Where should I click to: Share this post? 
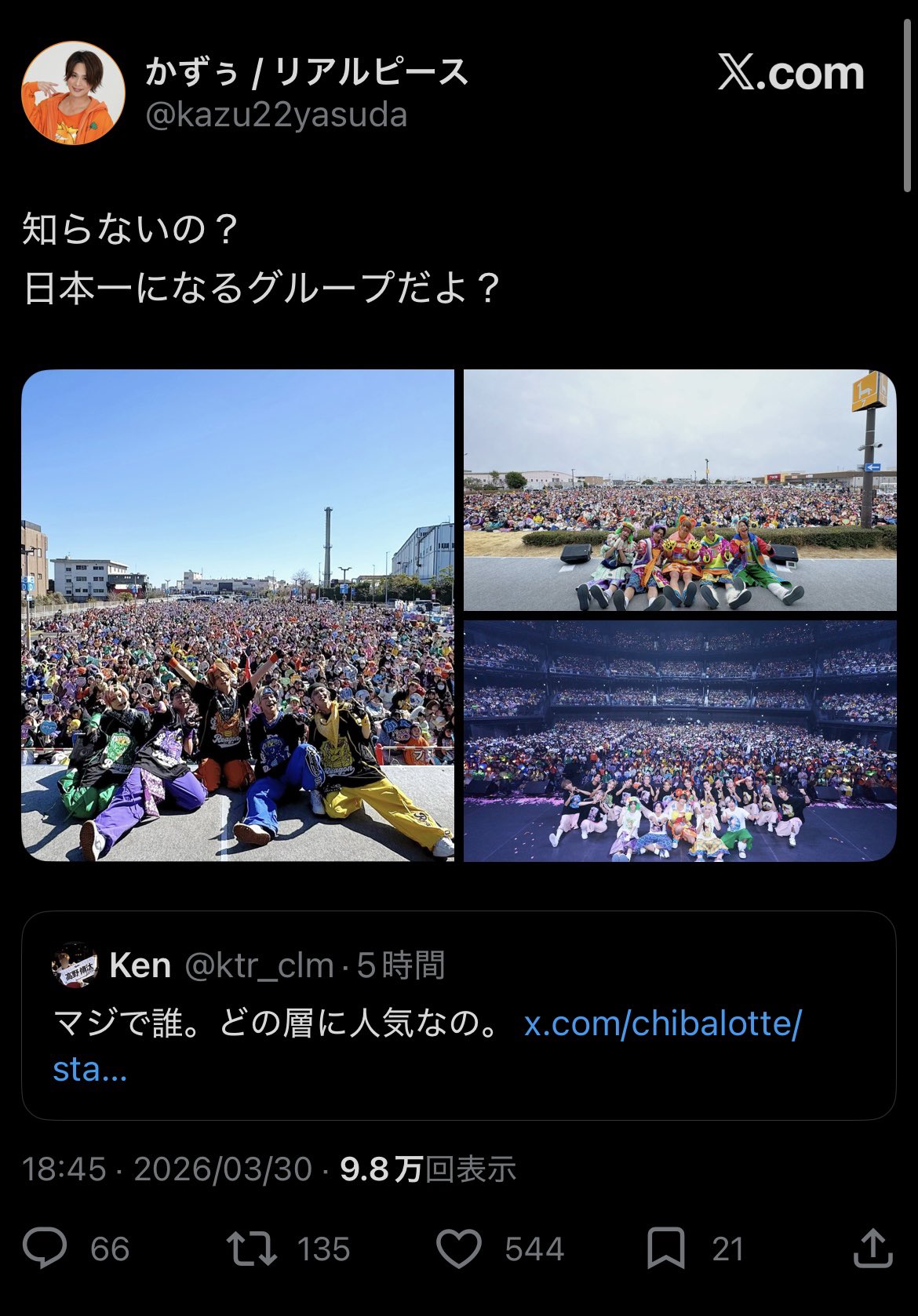(x=872, y=1249)
